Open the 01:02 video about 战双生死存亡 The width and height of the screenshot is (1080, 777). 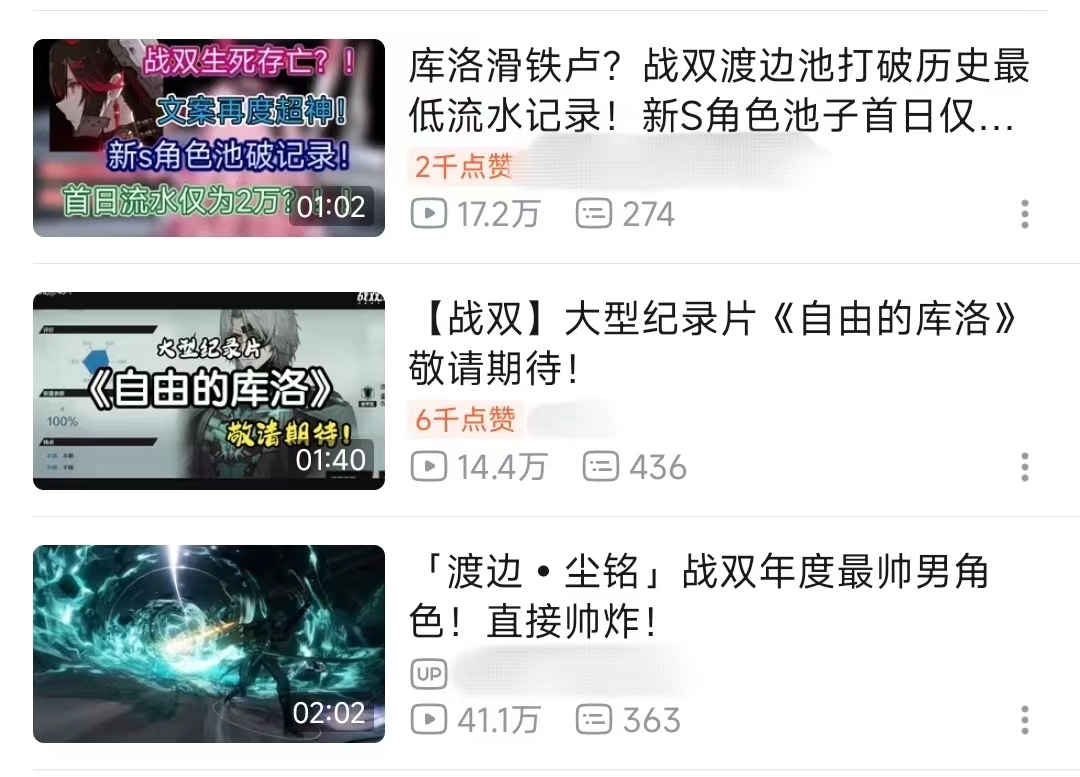[208, 138]
